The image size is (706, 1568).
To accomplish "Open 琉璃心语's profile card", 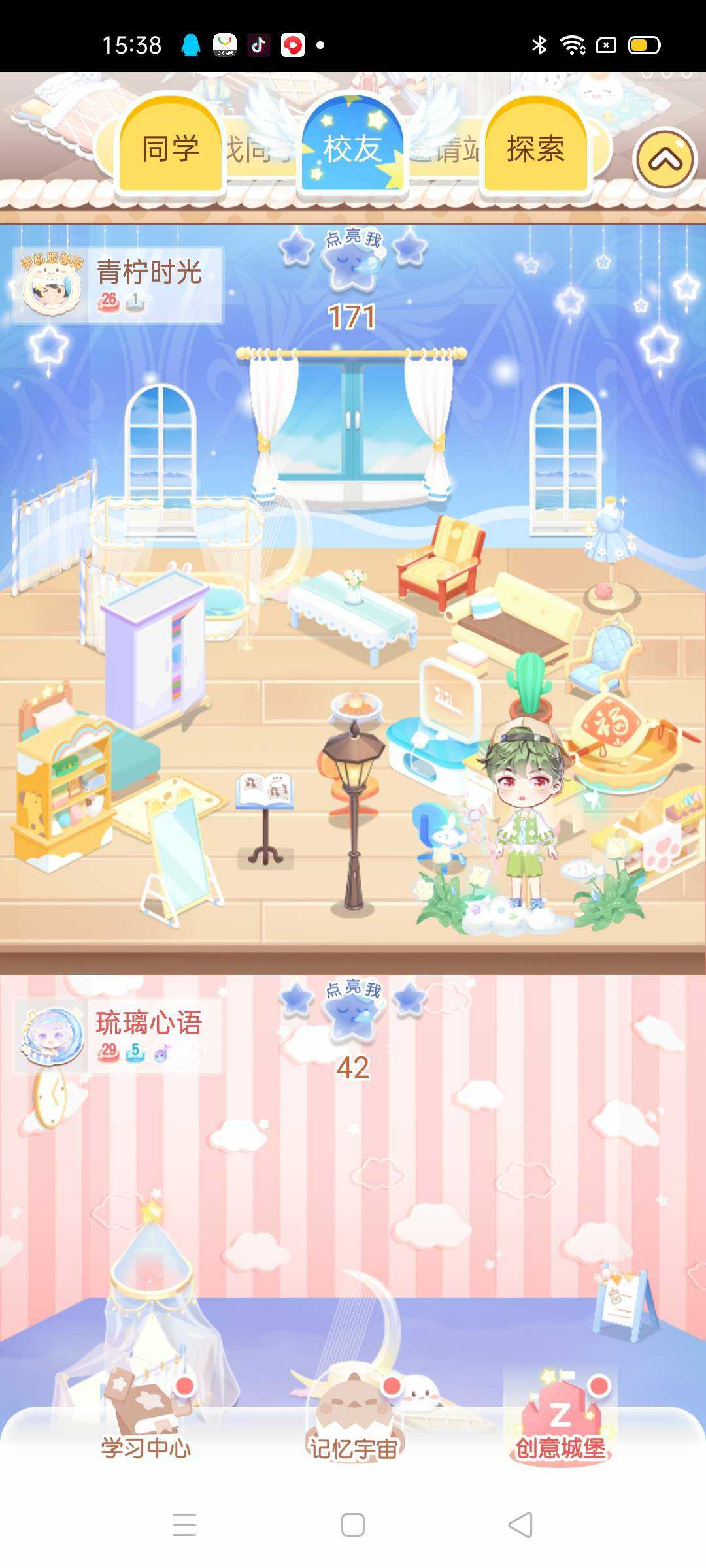I will coord(118,1036).
